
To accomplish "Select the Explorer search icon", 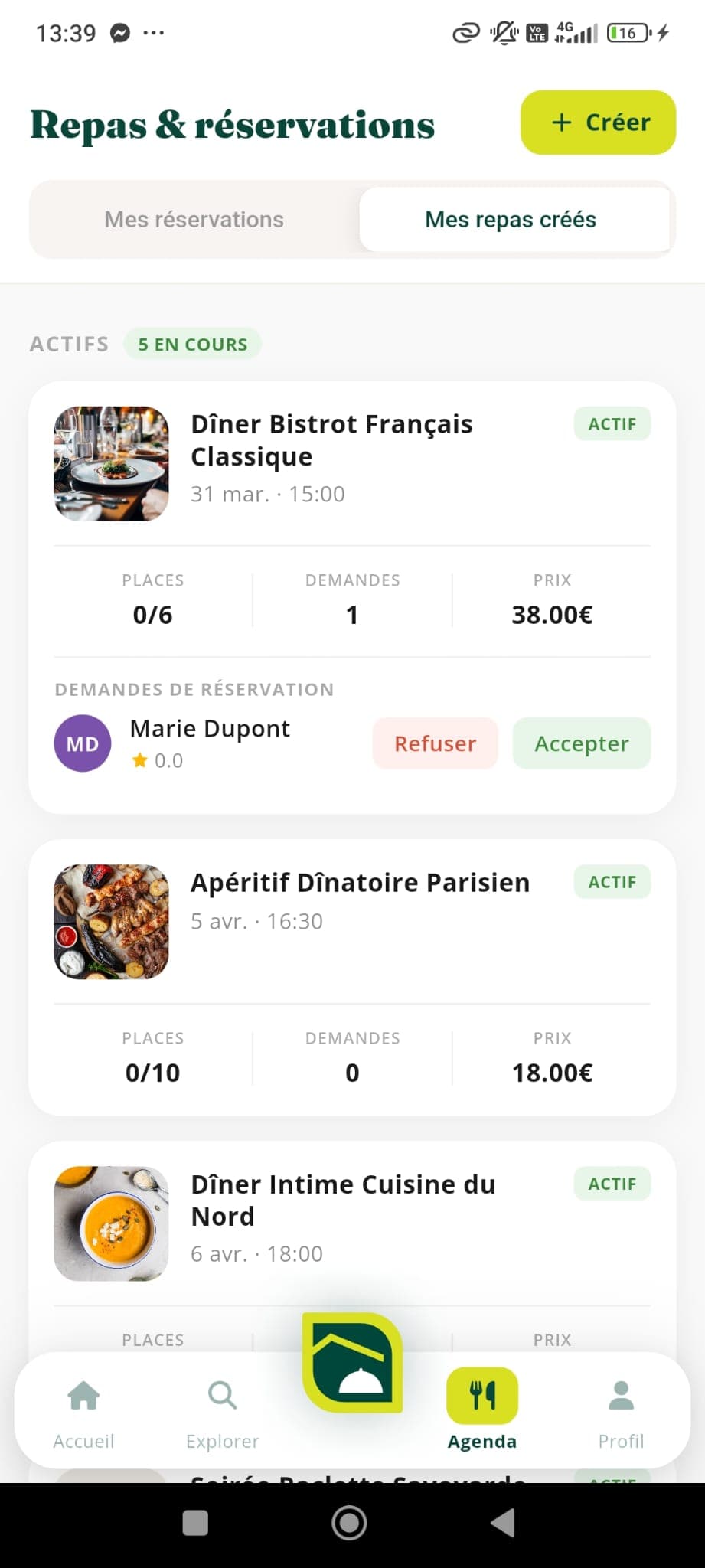I will (221, 1394).
